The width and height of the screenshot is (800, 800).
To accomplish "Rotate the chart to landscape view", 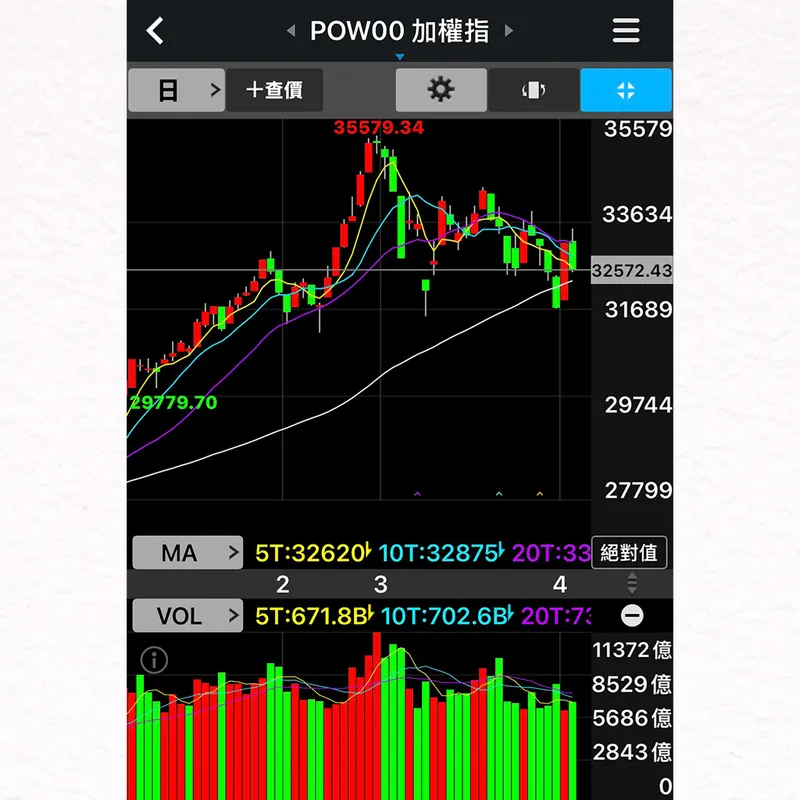I will pos(533,90).
